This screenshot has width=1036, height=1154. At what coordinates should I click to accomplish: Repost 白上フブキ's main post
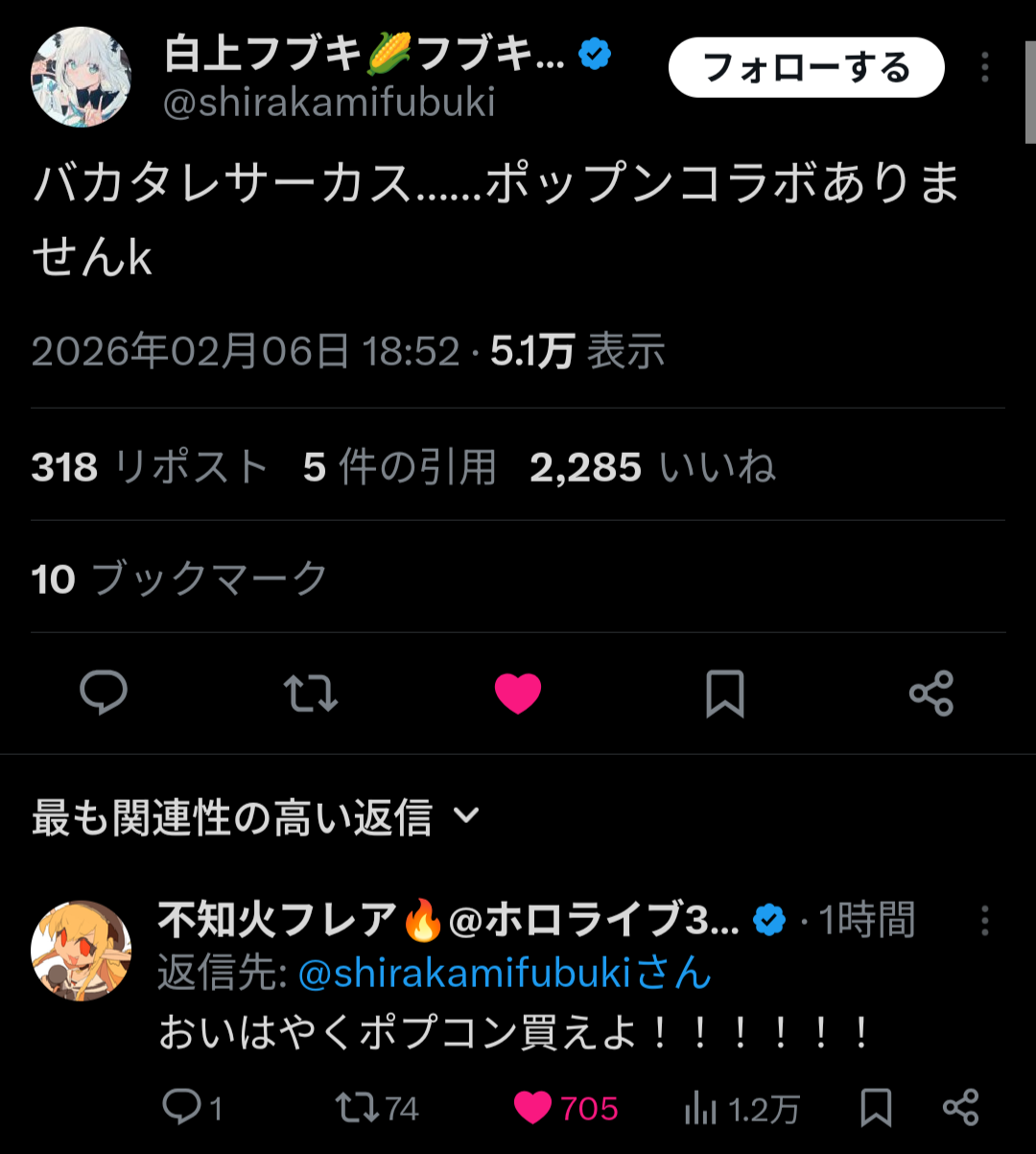[311, 693]
